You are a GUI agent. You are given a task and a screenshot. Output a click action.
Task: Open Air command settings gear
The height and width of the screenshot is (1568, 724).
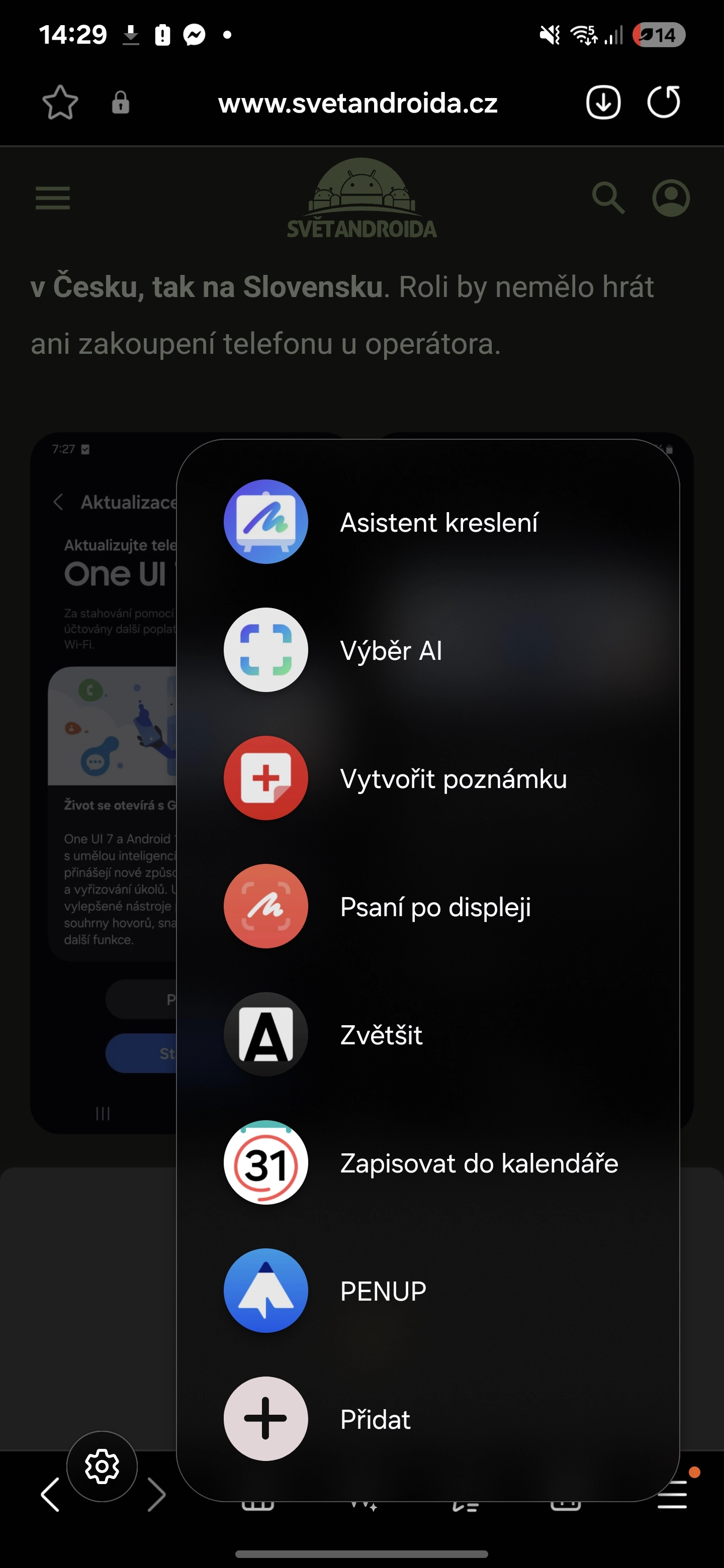[x=102, y=1466]
